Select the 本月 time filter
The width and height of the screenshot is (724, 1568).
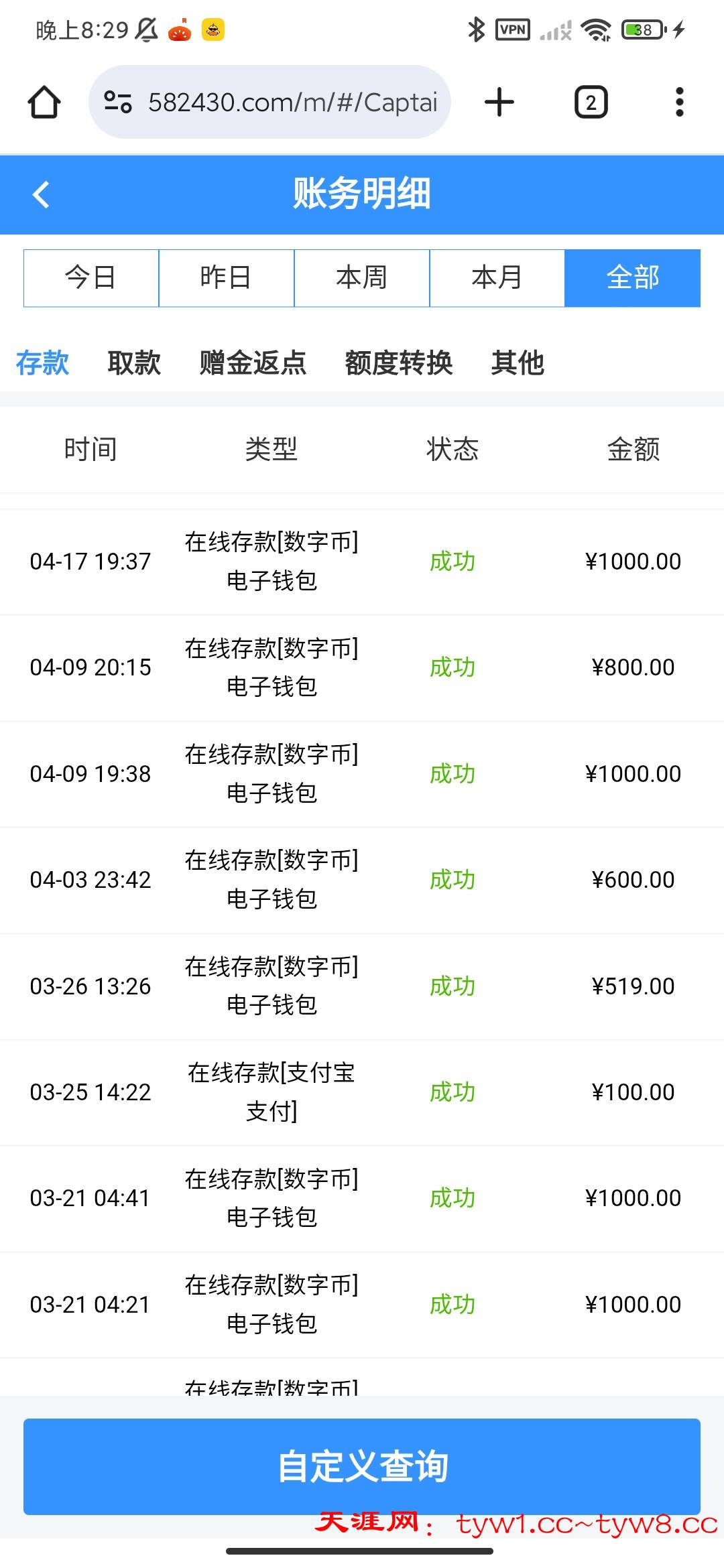tap(497, 277)
